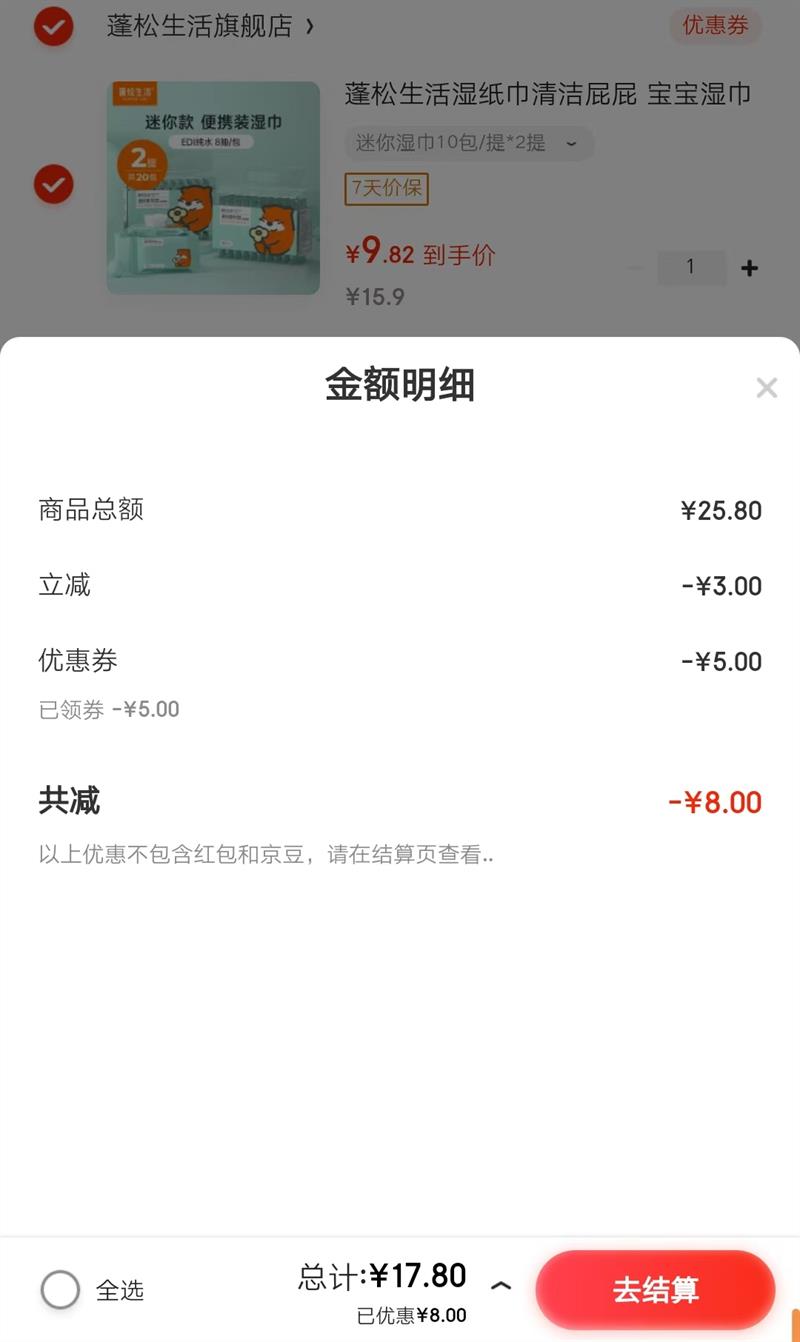Open the 优惠券 coupon panel for the store
This screenshot has height=1342, width=800.
point(715,27)
